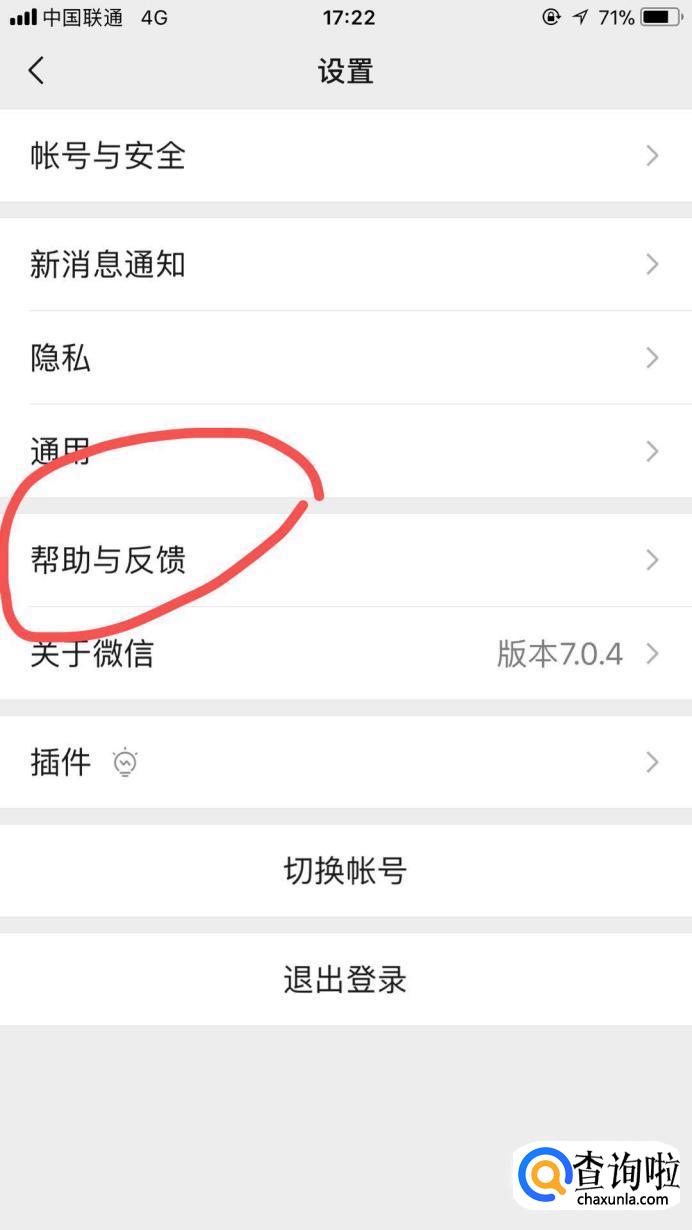The width and height of the screenshot is (692, 1230).
Task: Open the 隐私 settings row
Action: (x=345, y=358)
